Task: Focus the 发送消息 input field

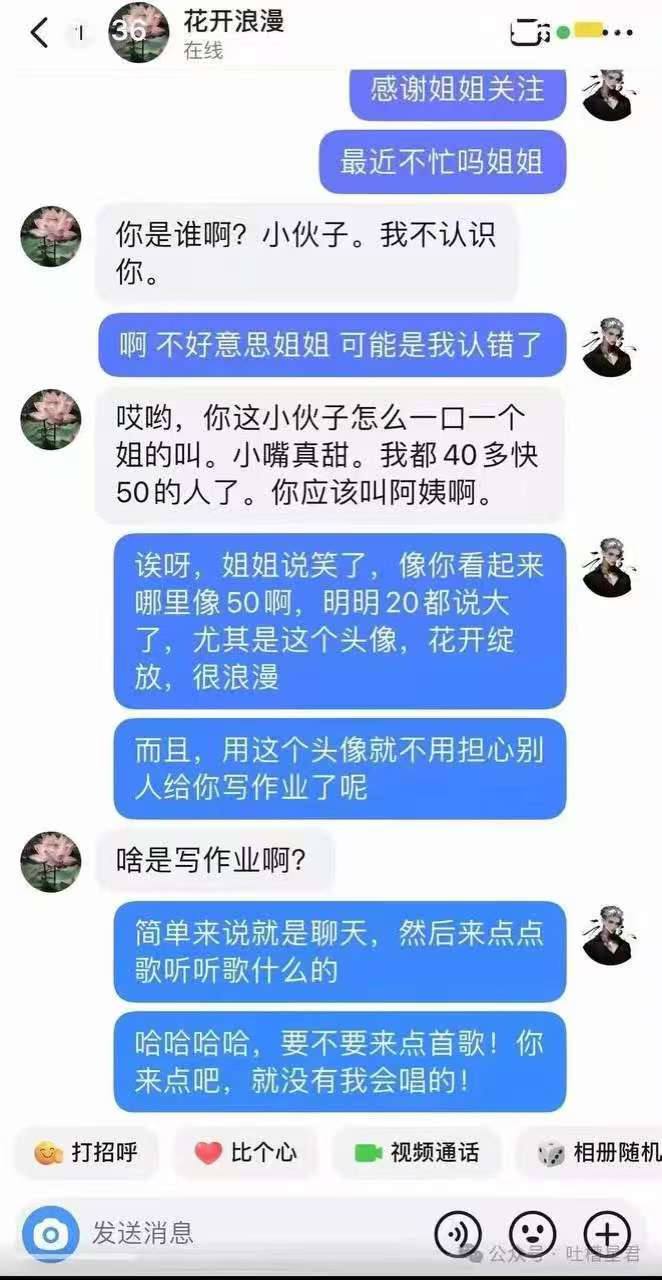Action: tap(250, 1233)
